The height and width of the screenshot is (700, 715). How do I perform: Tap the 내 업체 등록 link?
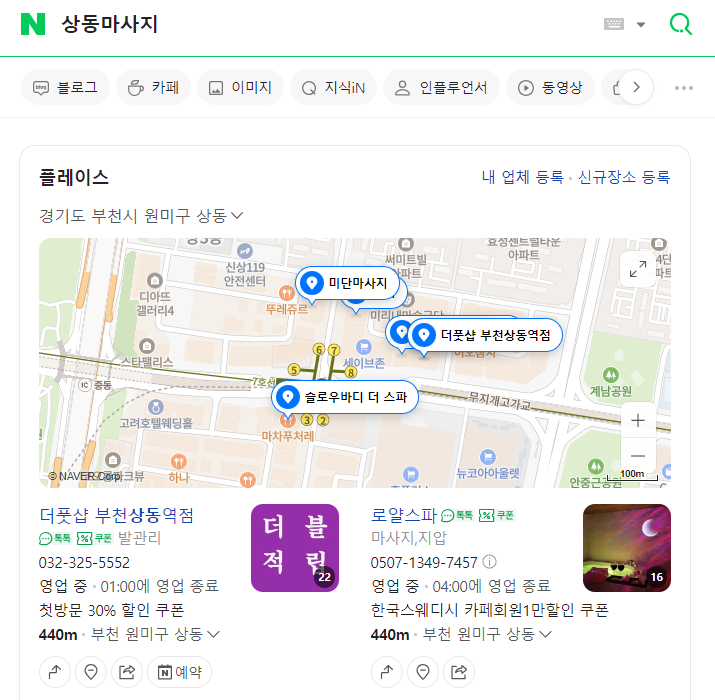tap(522, 177)
